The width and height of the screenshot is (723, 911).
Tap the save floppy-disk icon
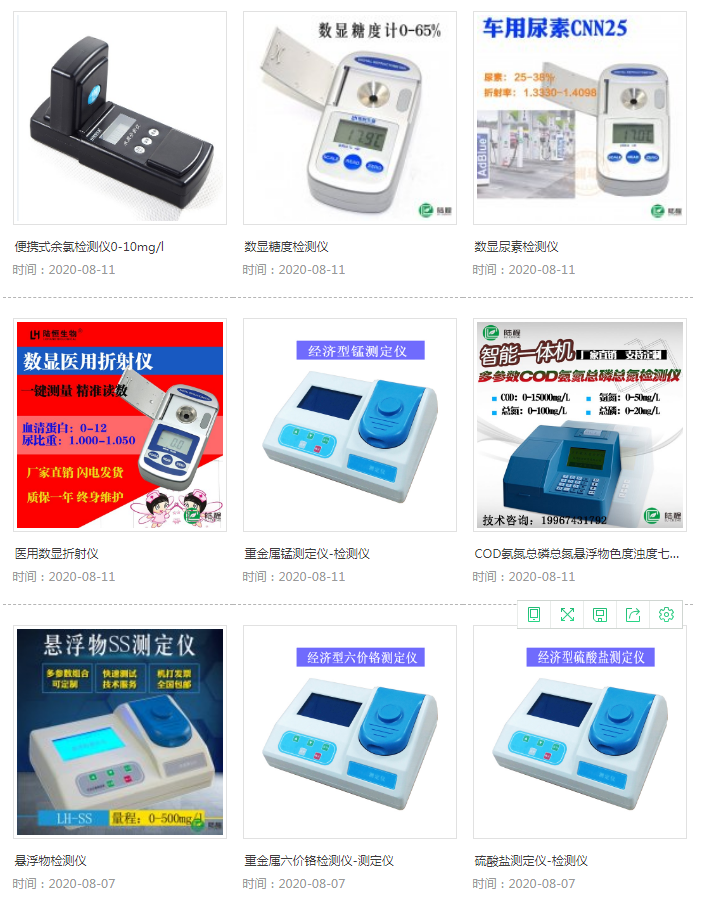(600, 614)
